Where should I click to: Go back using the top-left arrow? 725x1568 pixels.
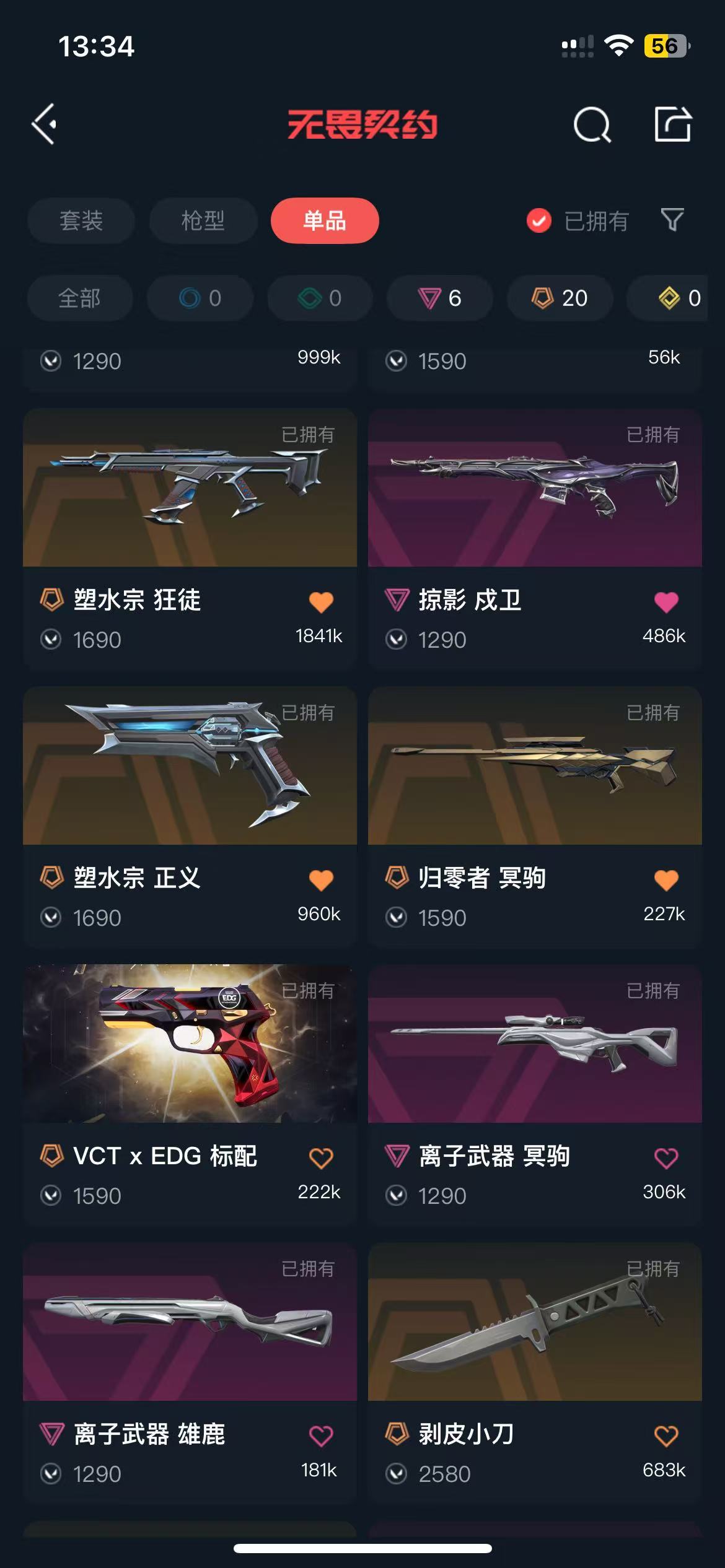coord(45,124)
